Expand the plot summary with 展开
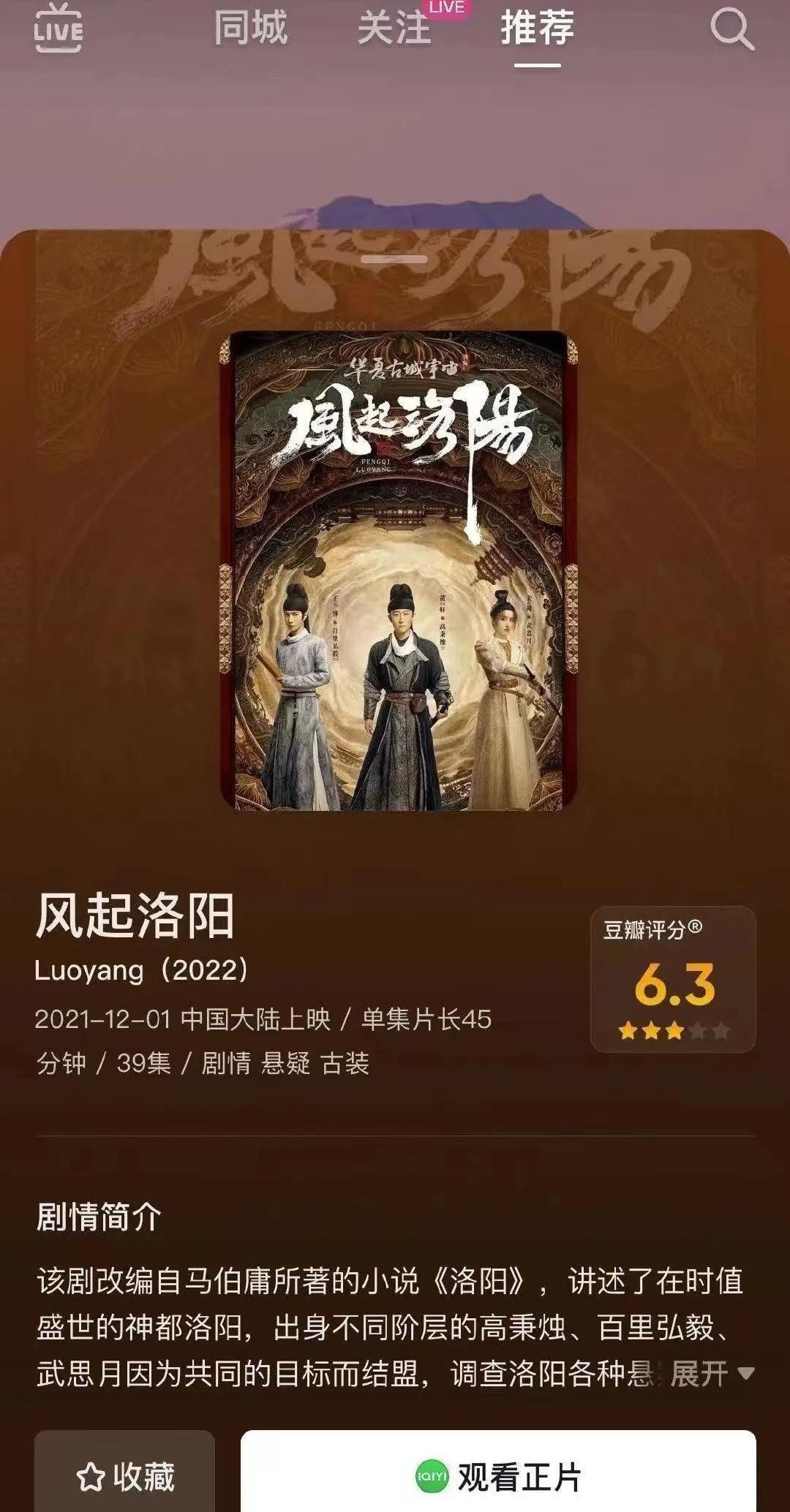The height and width of the screenshot is (1512, 790). click(x=711, y=1374)
